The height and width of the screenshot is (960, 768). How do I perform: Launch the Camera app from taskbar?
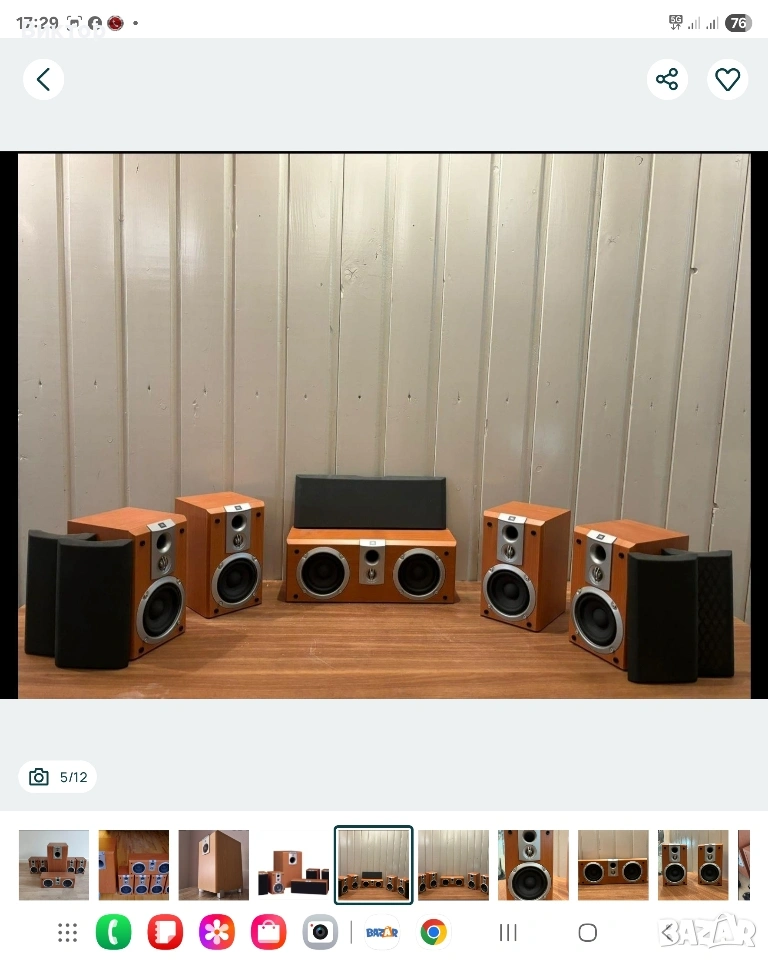320,932
